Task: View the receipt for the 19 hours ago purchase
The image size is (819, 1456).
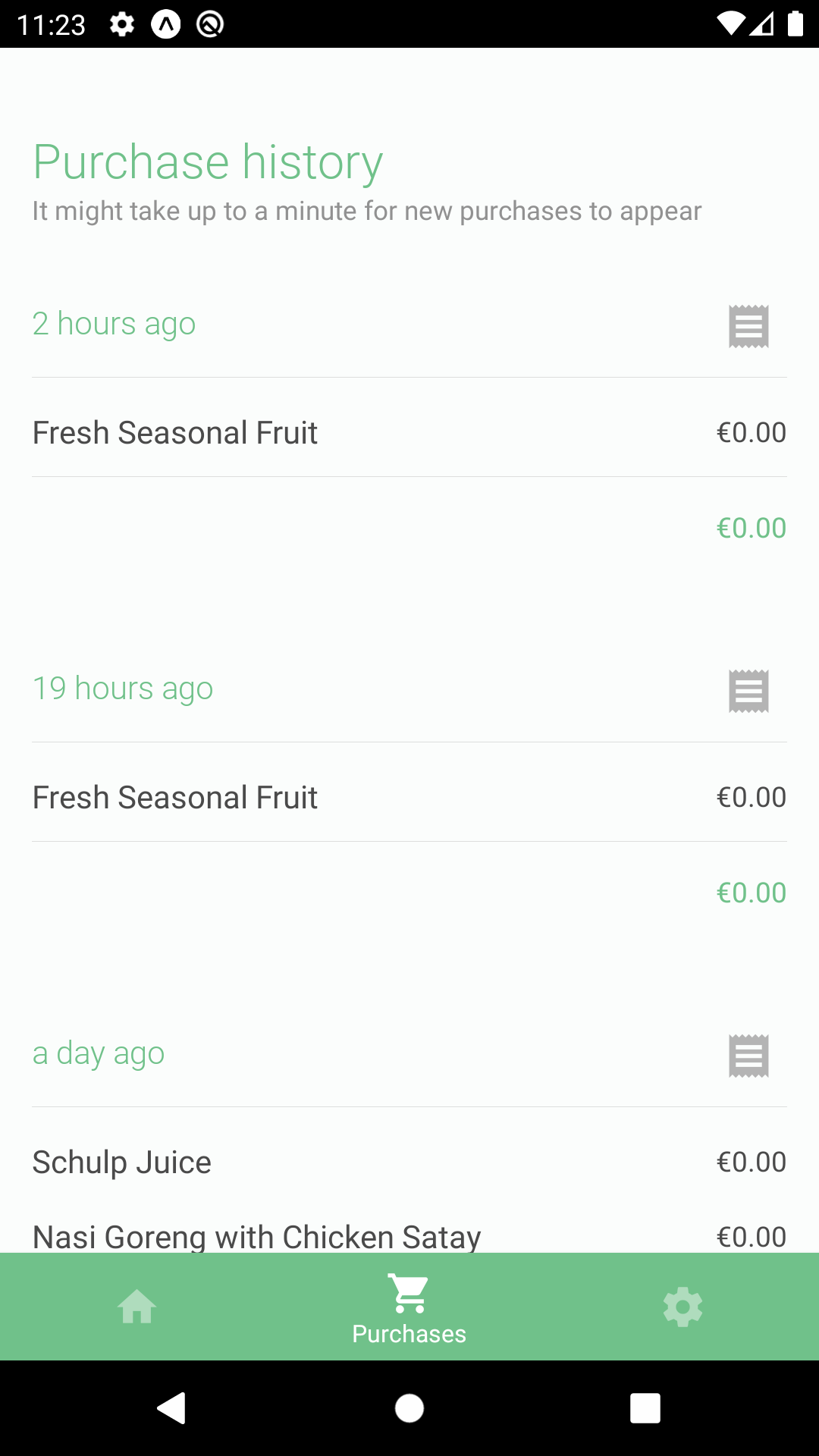Action: (x=748, y=691)
